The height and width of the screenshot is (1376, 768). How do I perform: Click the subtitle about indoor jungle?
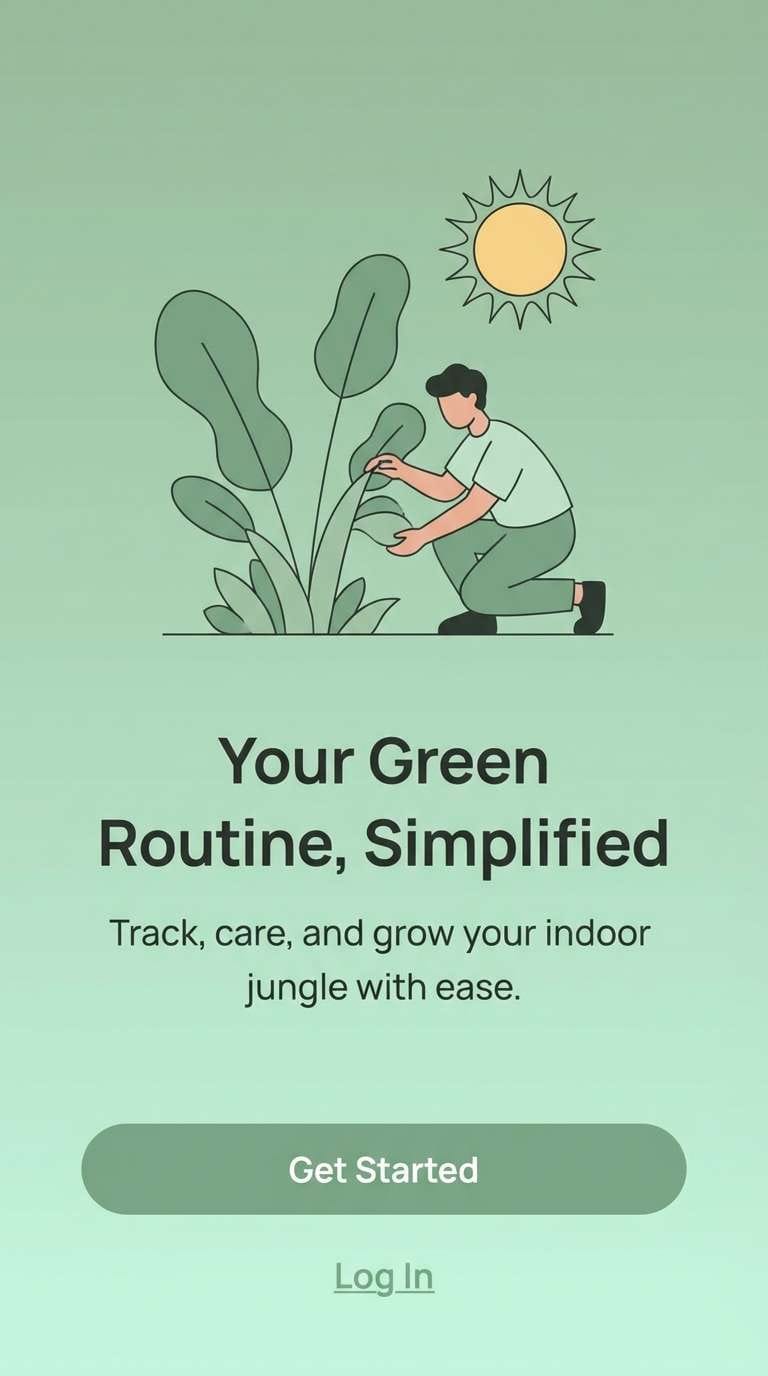tap(384, 958)
